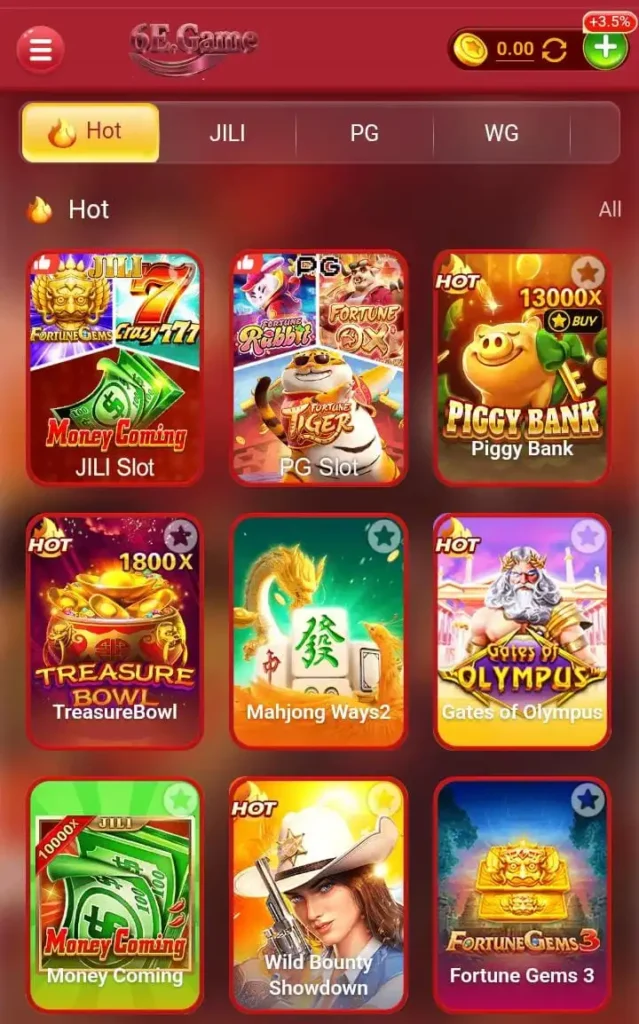This screenshot has width=639, height=1024.
Task: Star Mahjong Ways2 as favorite
Action: click(x=384, y=536)
